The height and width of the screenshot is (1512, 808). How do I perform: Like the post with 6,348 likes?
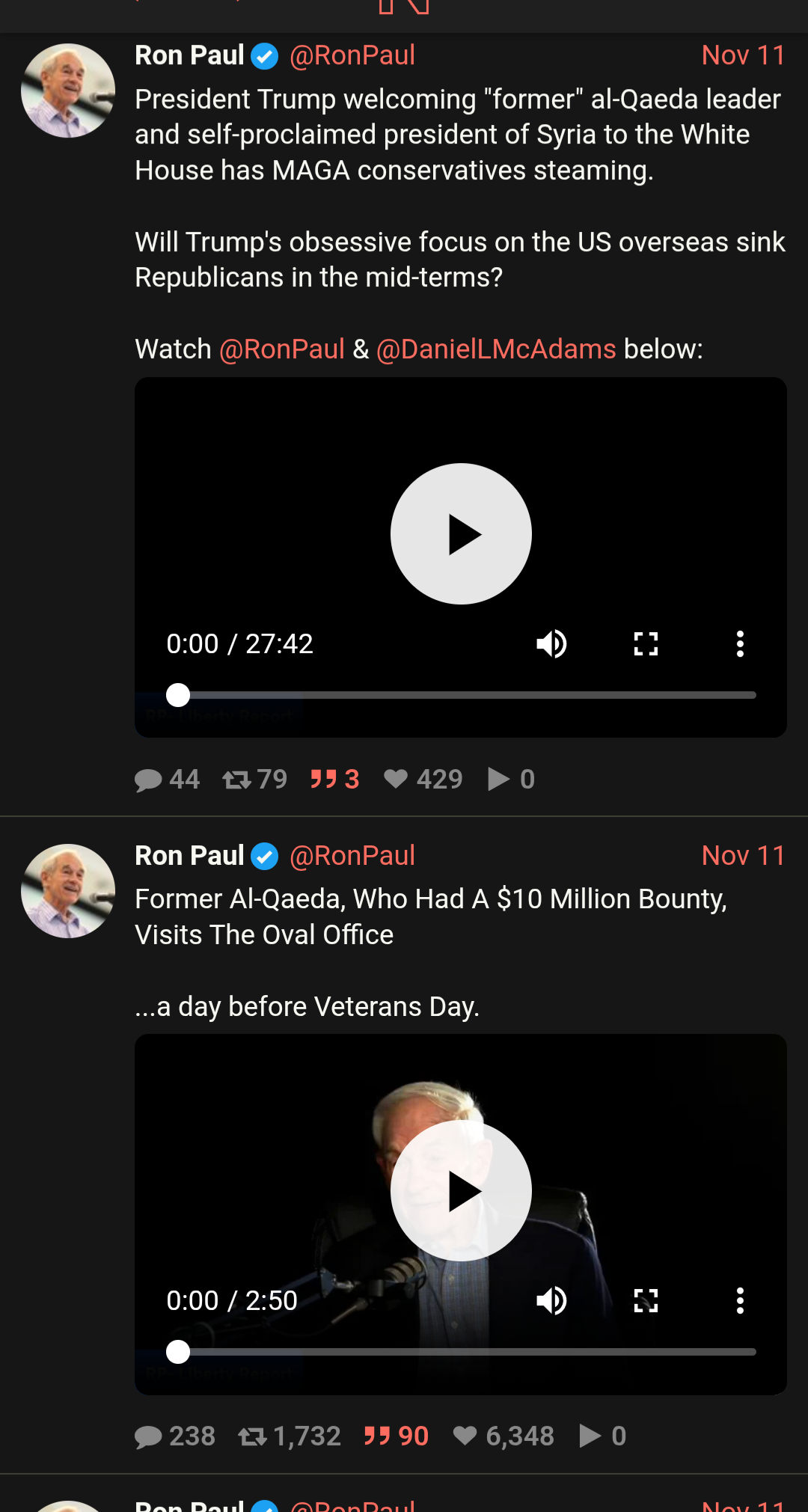tap(465, 1436)
